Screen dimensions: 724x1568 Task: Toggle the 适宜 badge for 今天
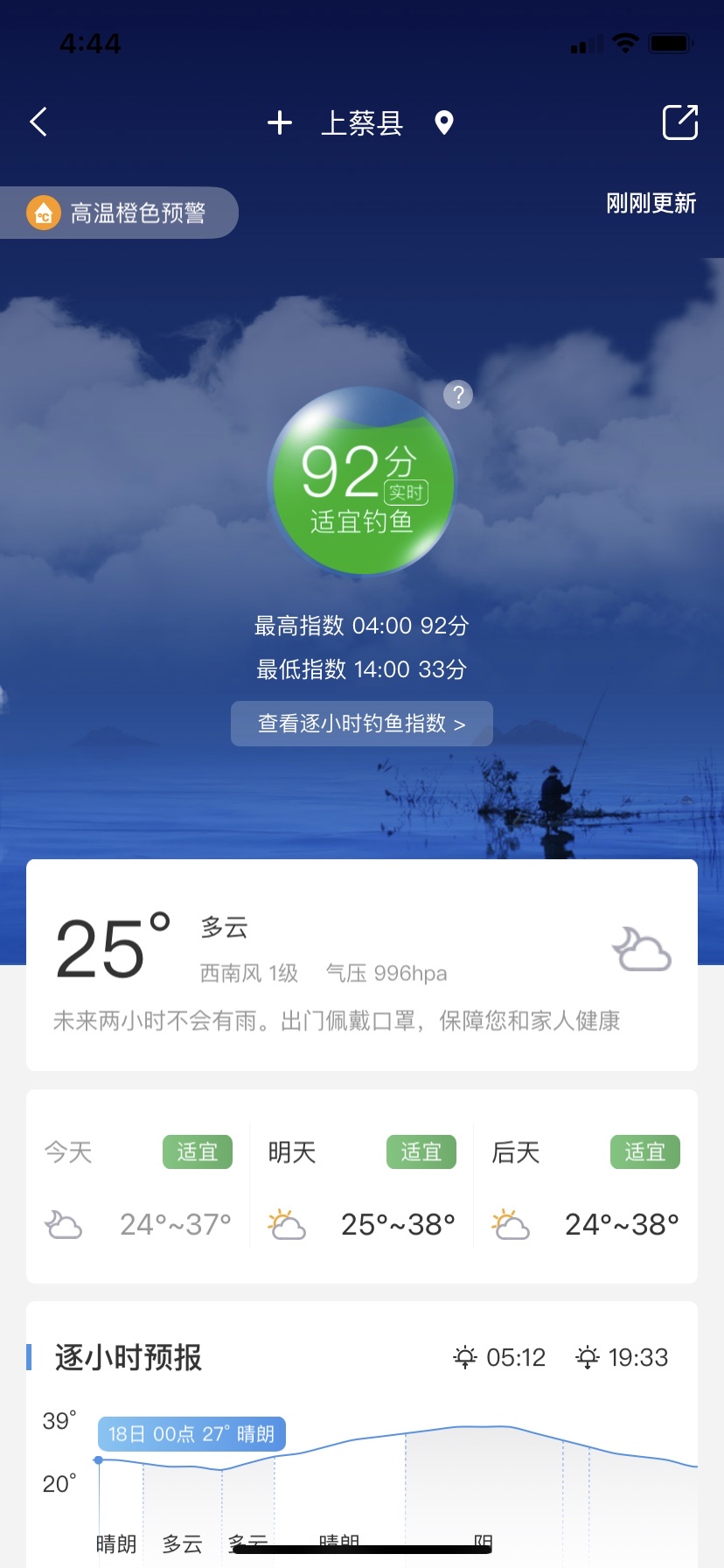[198, 1151]
